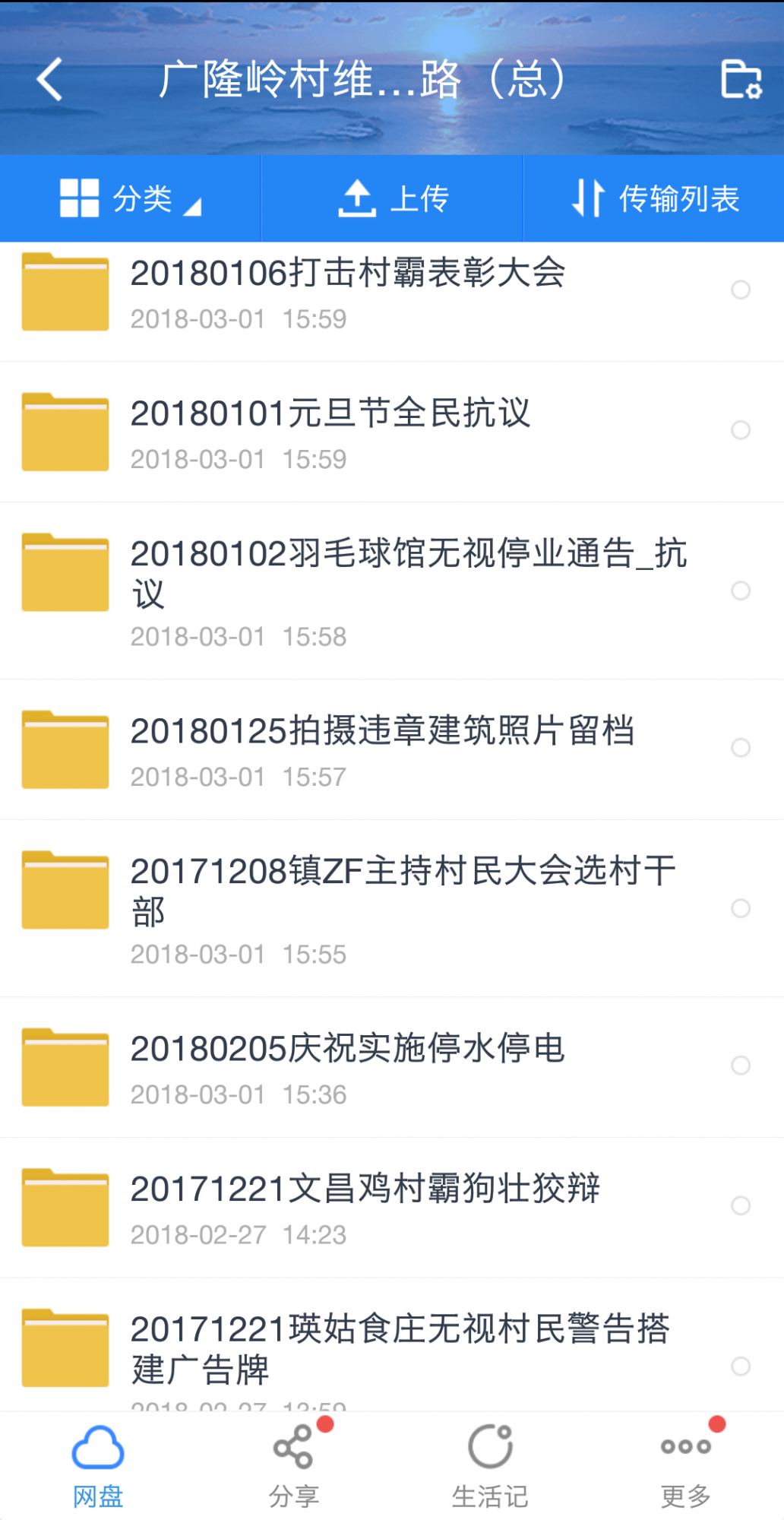
Task: Open the grid icon next to 分类
Action: [79, 197]
